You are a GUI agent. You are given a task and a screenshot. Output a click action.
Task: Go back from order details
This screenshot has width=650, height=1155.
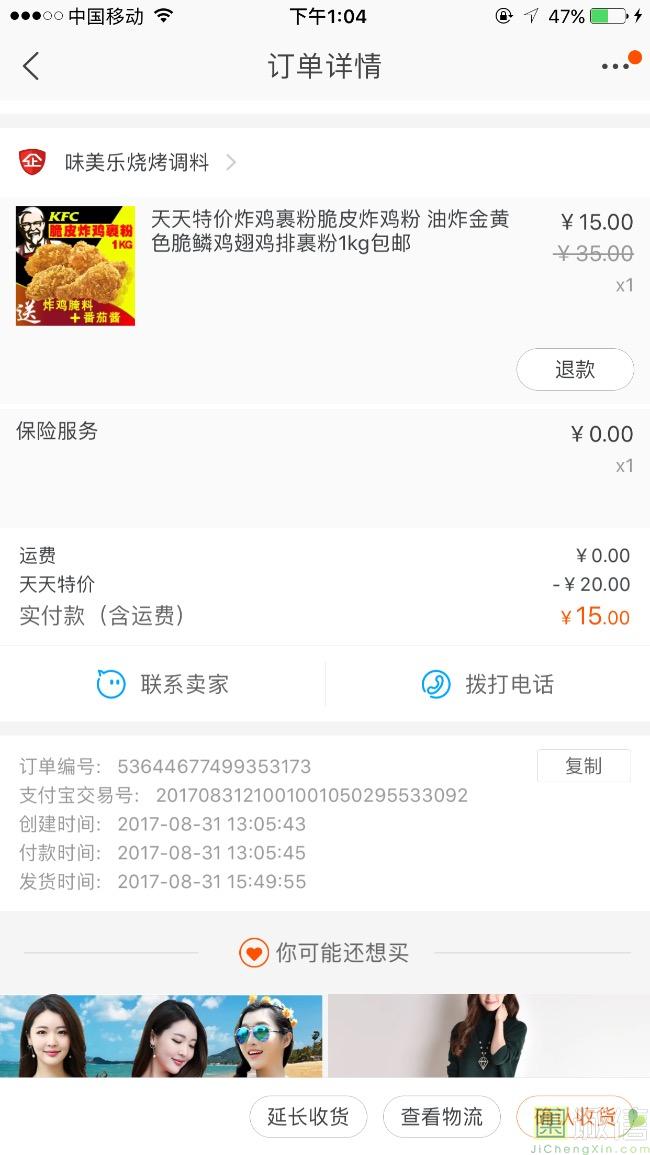pos(31,67)
